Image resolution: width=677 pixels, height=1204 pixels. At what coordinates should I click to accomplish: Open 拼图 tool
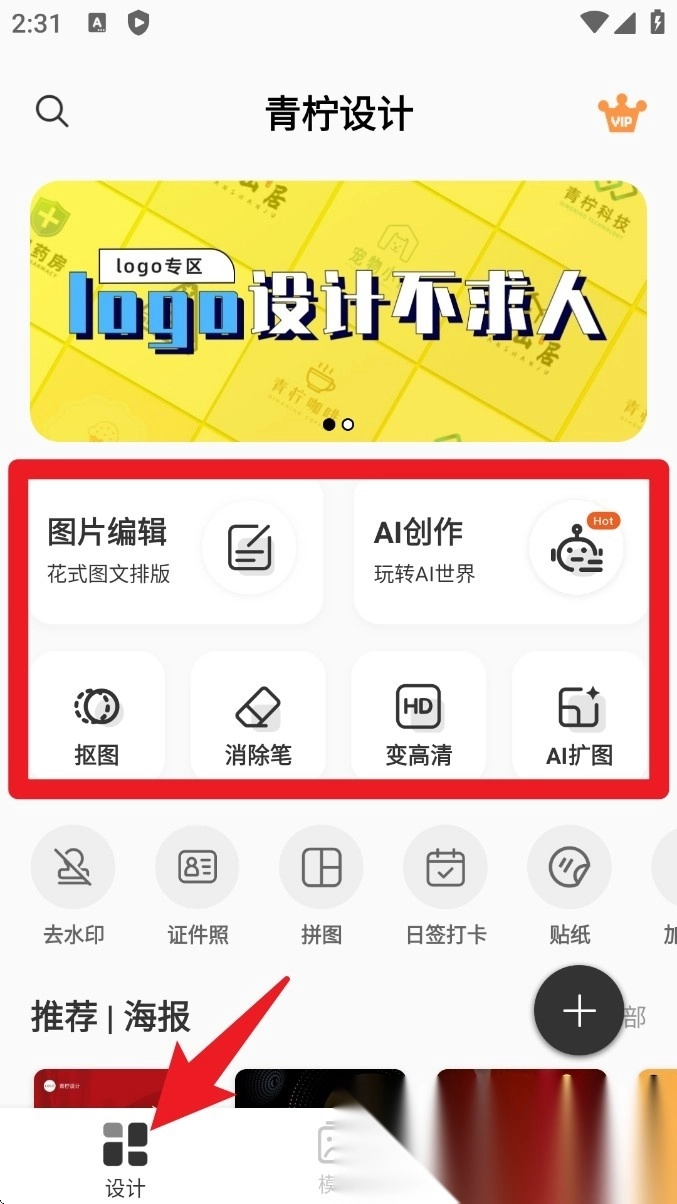(321, 885)
